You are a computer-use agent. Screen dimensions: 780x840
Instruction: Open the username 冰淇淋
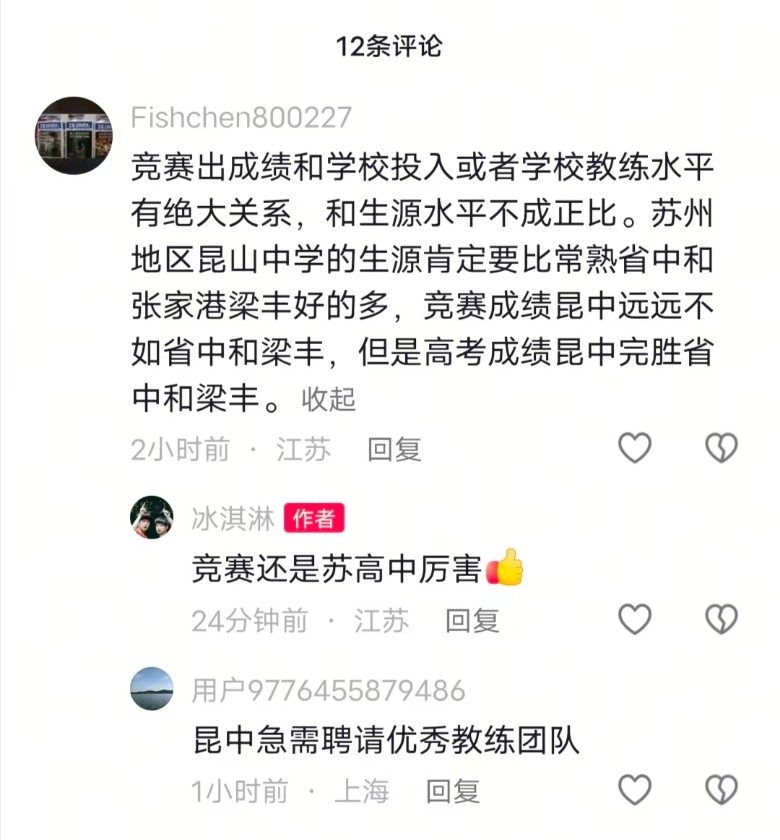coord(233,517)
